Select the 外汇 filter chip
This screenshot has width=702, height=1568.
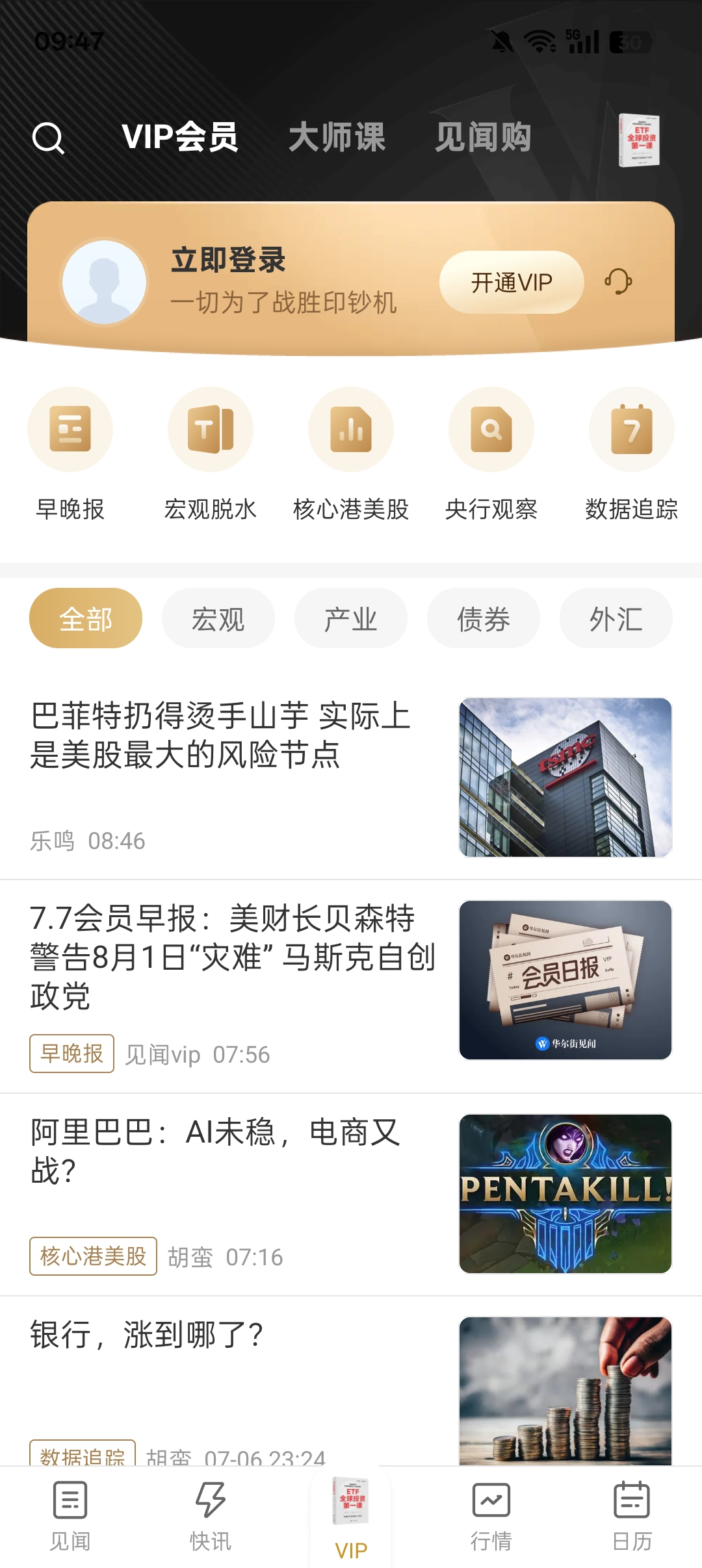(x=616, y=618)
